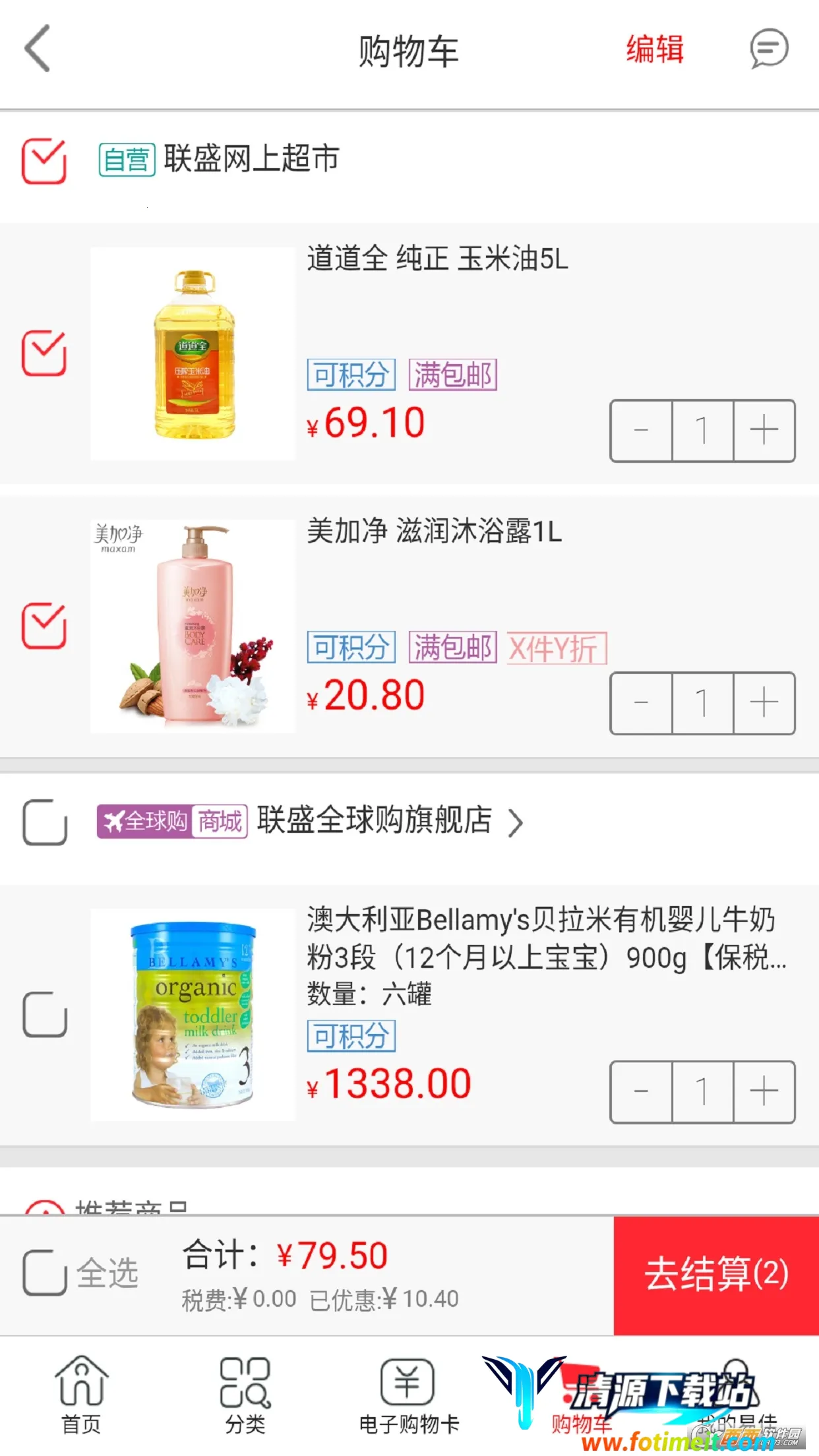This screenshot has height=1456, width=819.
Task: Switch to the 首页 home tab
Action: click(x=81, y=1394)
